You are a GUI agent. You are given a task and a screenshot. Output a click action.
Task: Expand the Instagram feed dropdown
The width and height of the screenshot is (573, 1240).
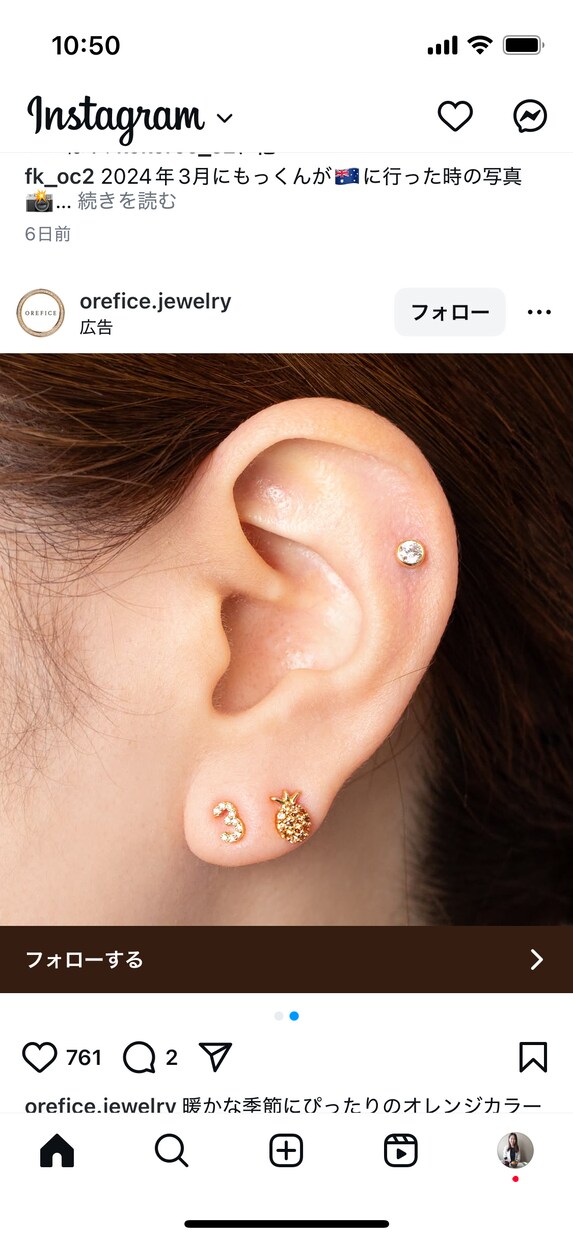(x=225, y=118)
